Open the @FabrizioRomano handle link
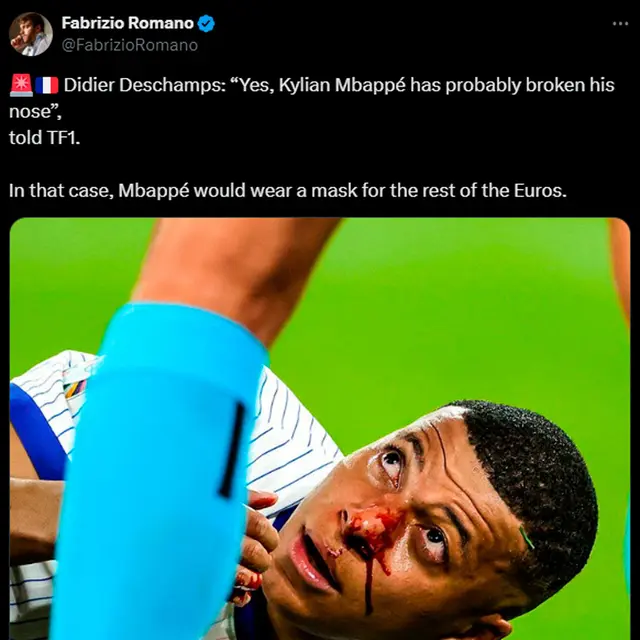 130,45
